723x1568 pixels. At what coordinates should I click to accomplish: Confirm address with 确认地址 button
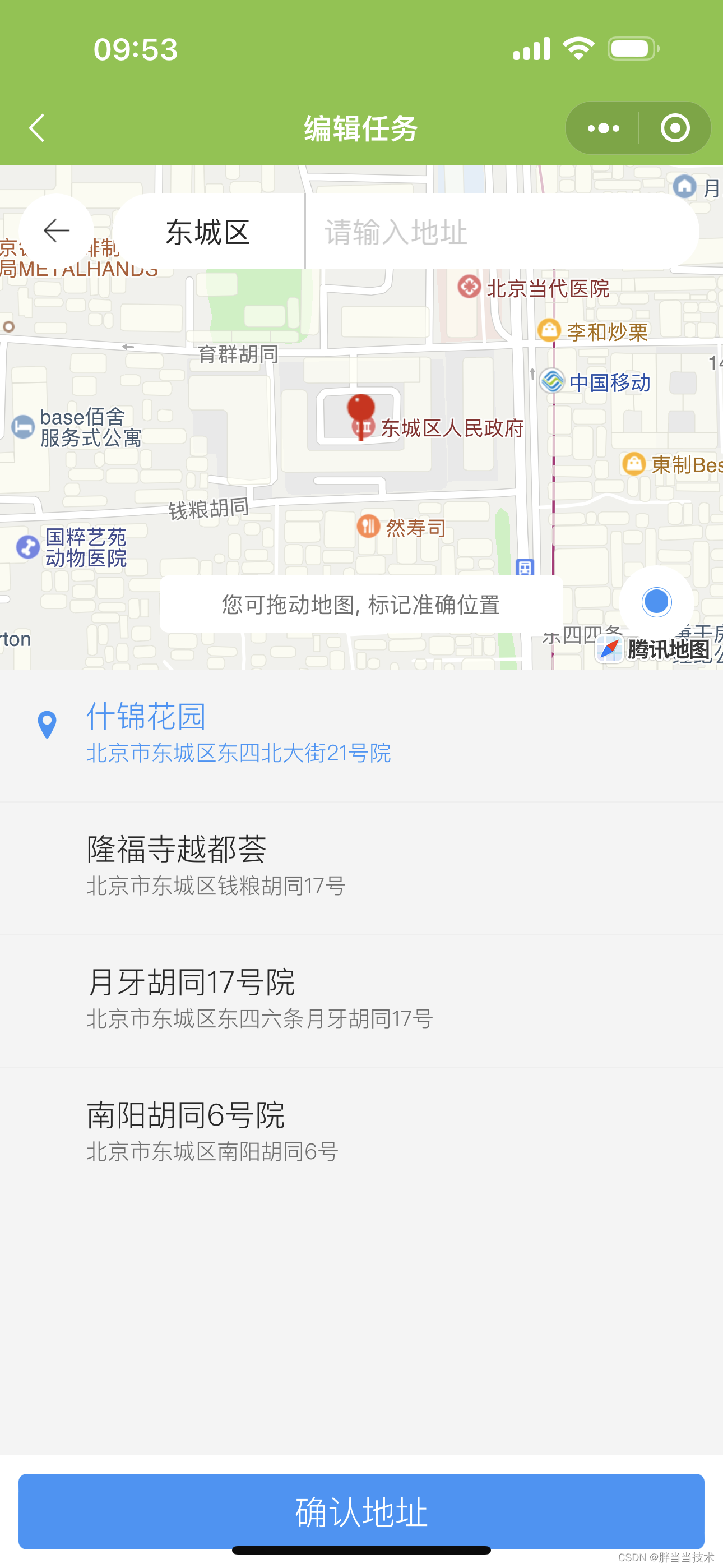(x=361, y=1511)
